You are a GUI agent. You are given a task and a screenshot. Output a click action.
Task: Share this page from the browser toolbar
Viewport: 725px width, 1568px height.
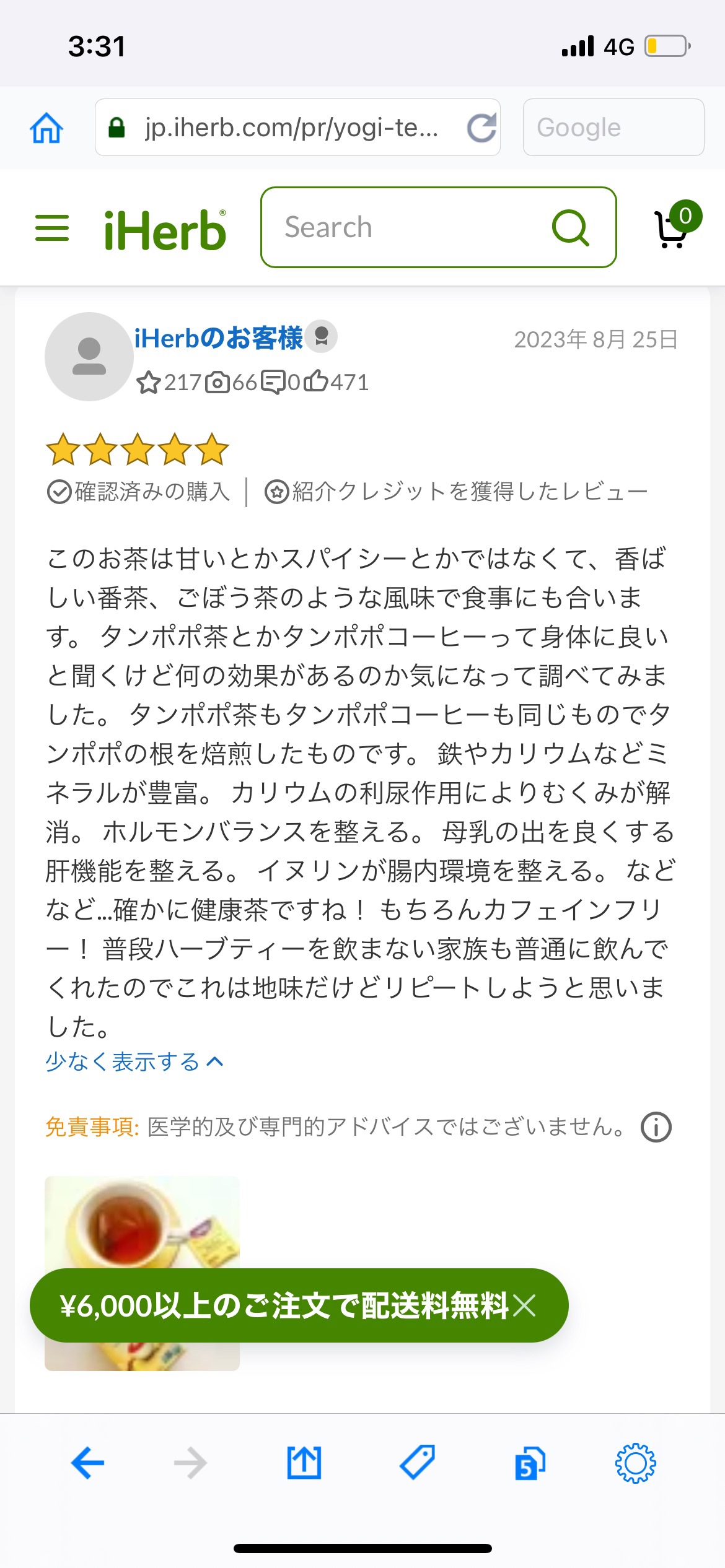(x=304, y=1463)
